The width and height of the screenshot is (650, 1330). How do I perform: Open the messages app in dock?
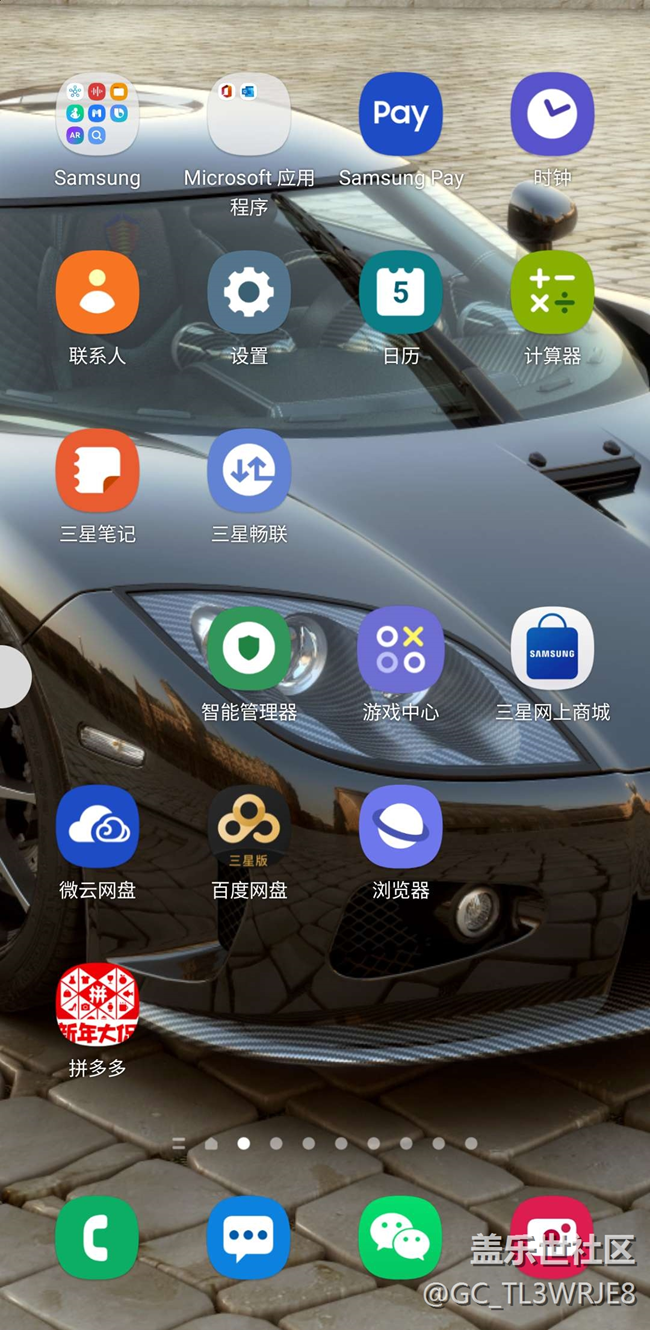click(x=249, y=1238)
